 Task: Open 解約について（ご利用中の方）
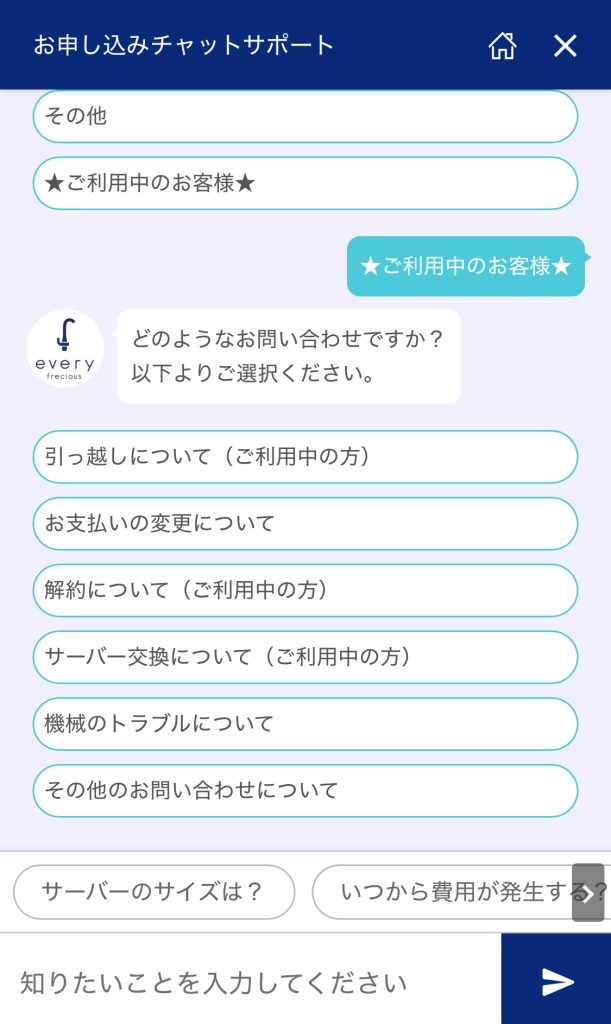click(305, 591)
